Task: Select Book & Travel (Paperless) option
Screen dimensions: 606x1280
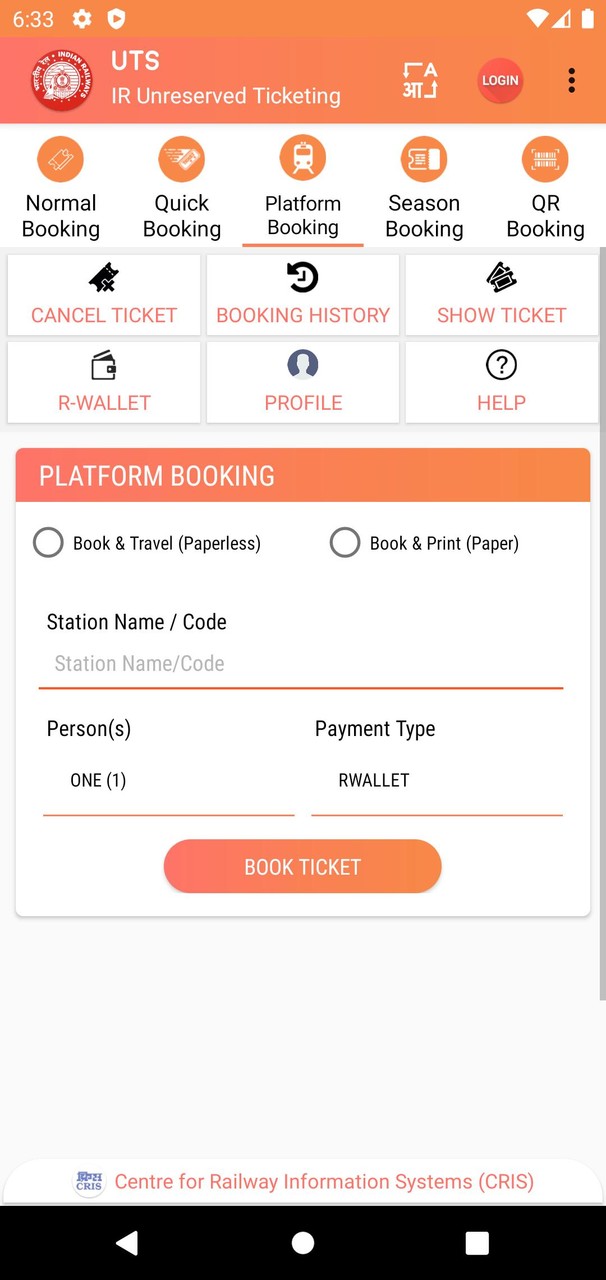Action: (x=48, y=543)
